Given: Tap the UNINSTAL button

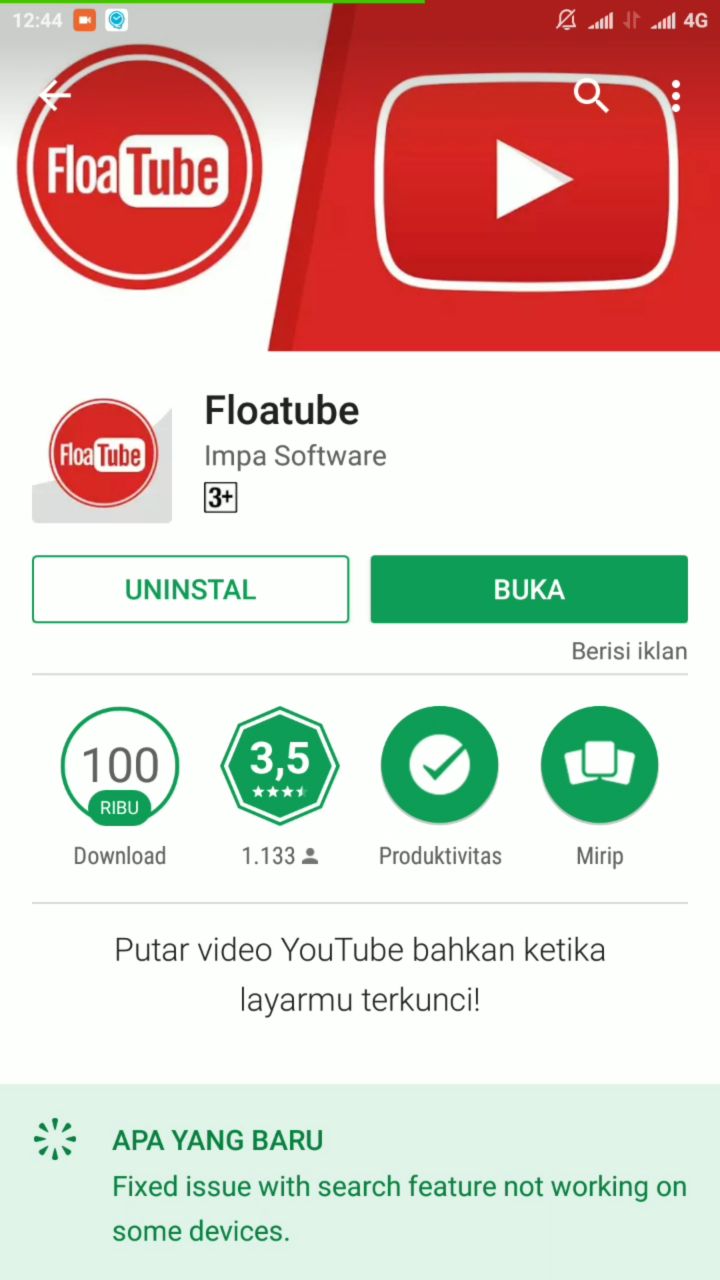Looking at the screenshot, I should click(190, 589).
